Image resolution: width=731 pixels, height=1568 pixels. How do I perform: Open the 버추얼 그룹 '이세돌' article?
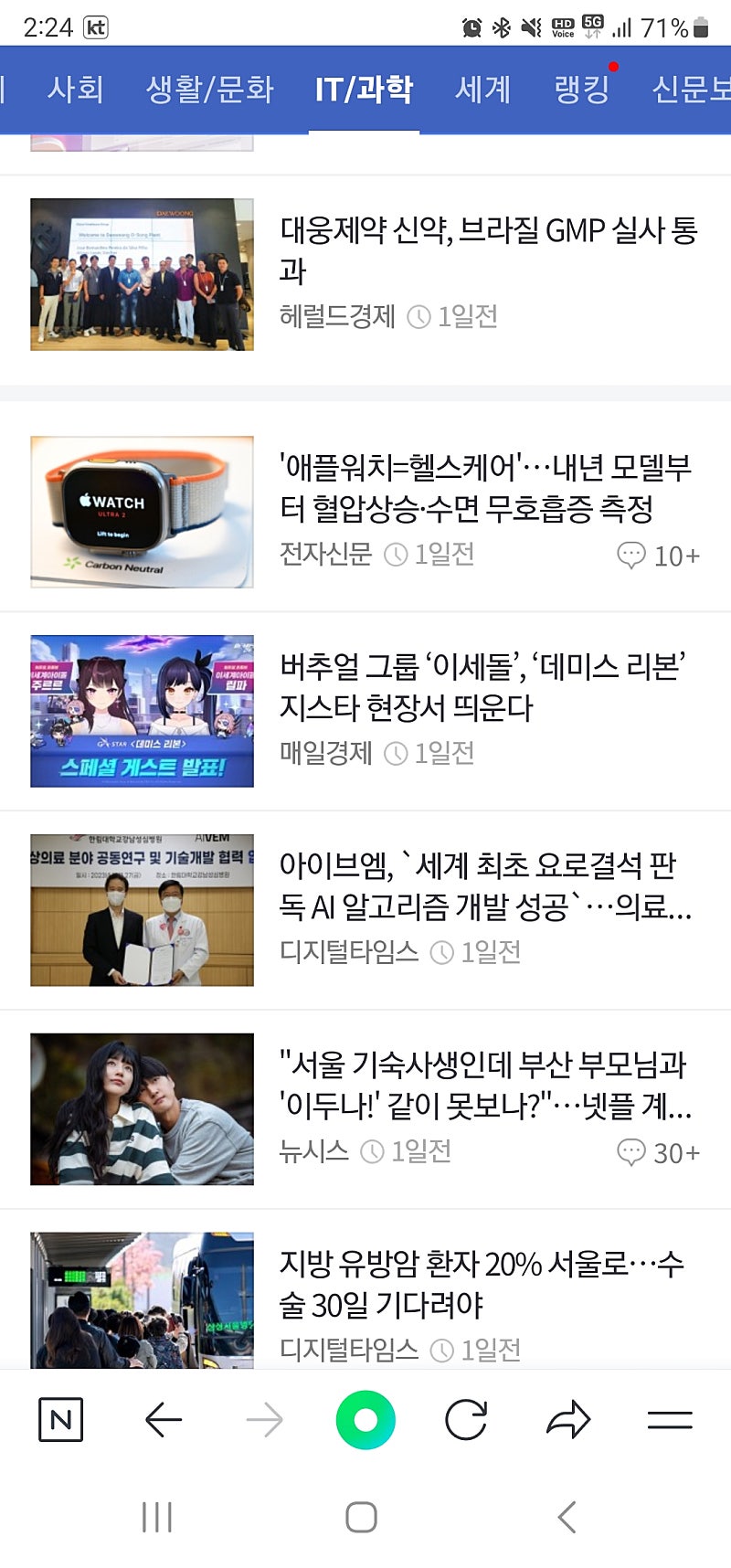click(482, 686)
